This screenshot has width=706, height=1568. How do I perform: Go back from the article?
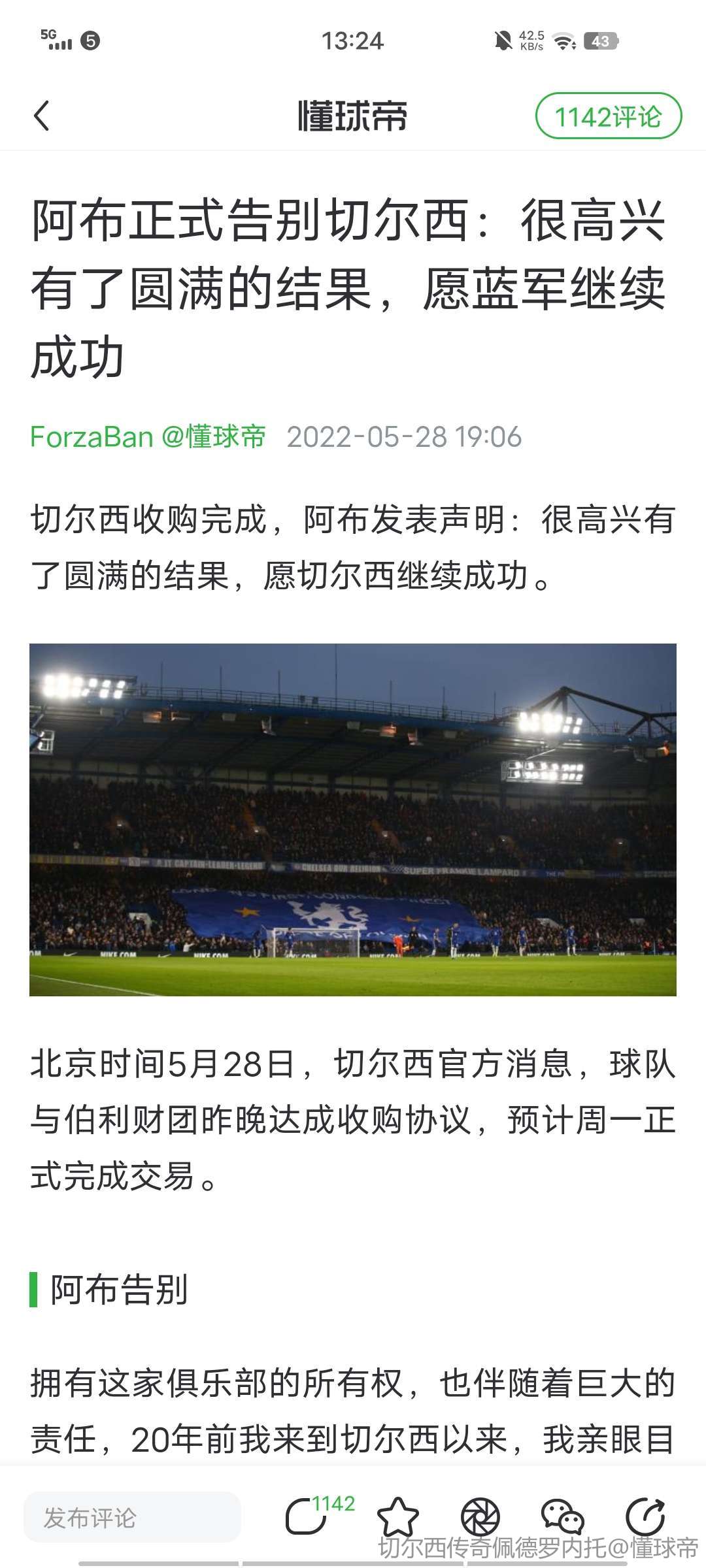42,116
